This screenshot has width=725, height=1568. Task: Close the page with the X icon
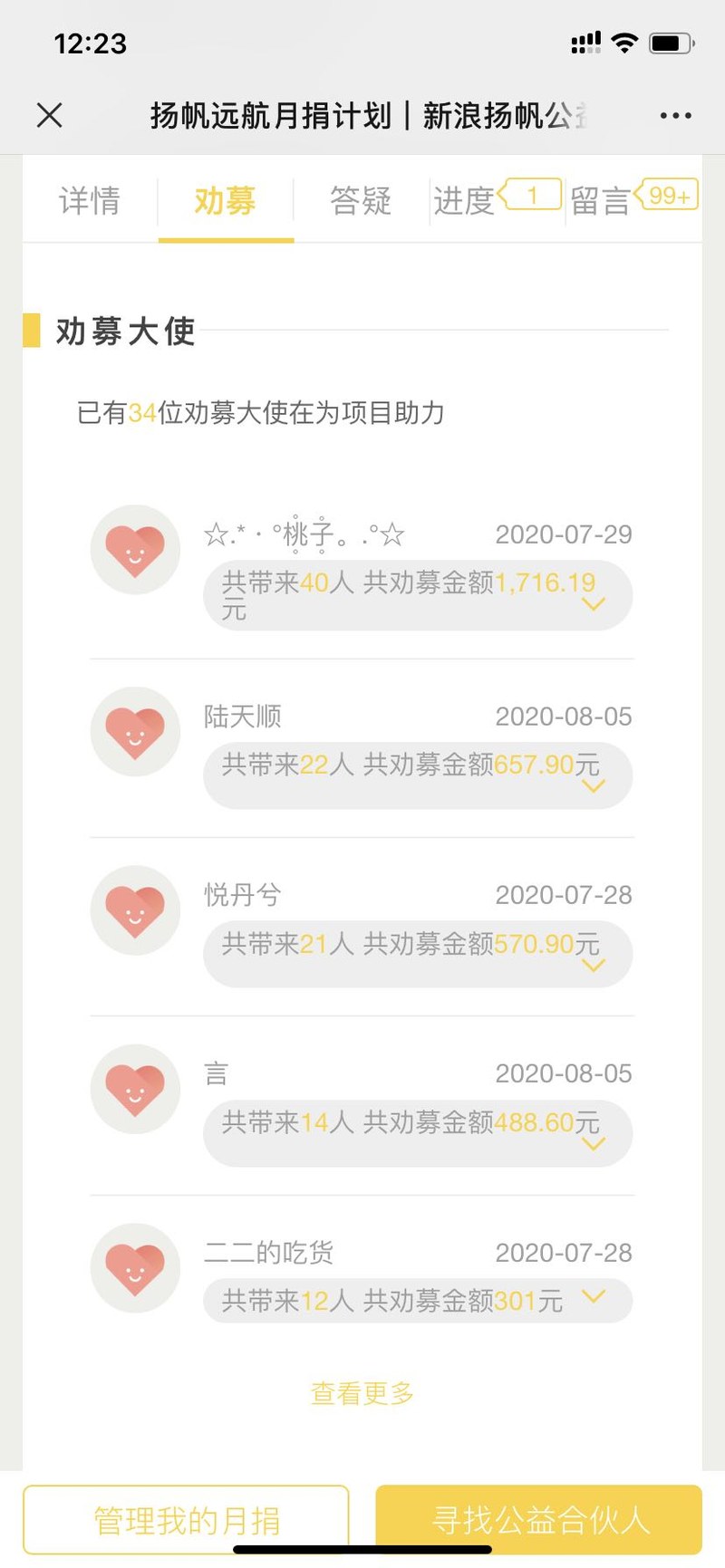(50, 115)
